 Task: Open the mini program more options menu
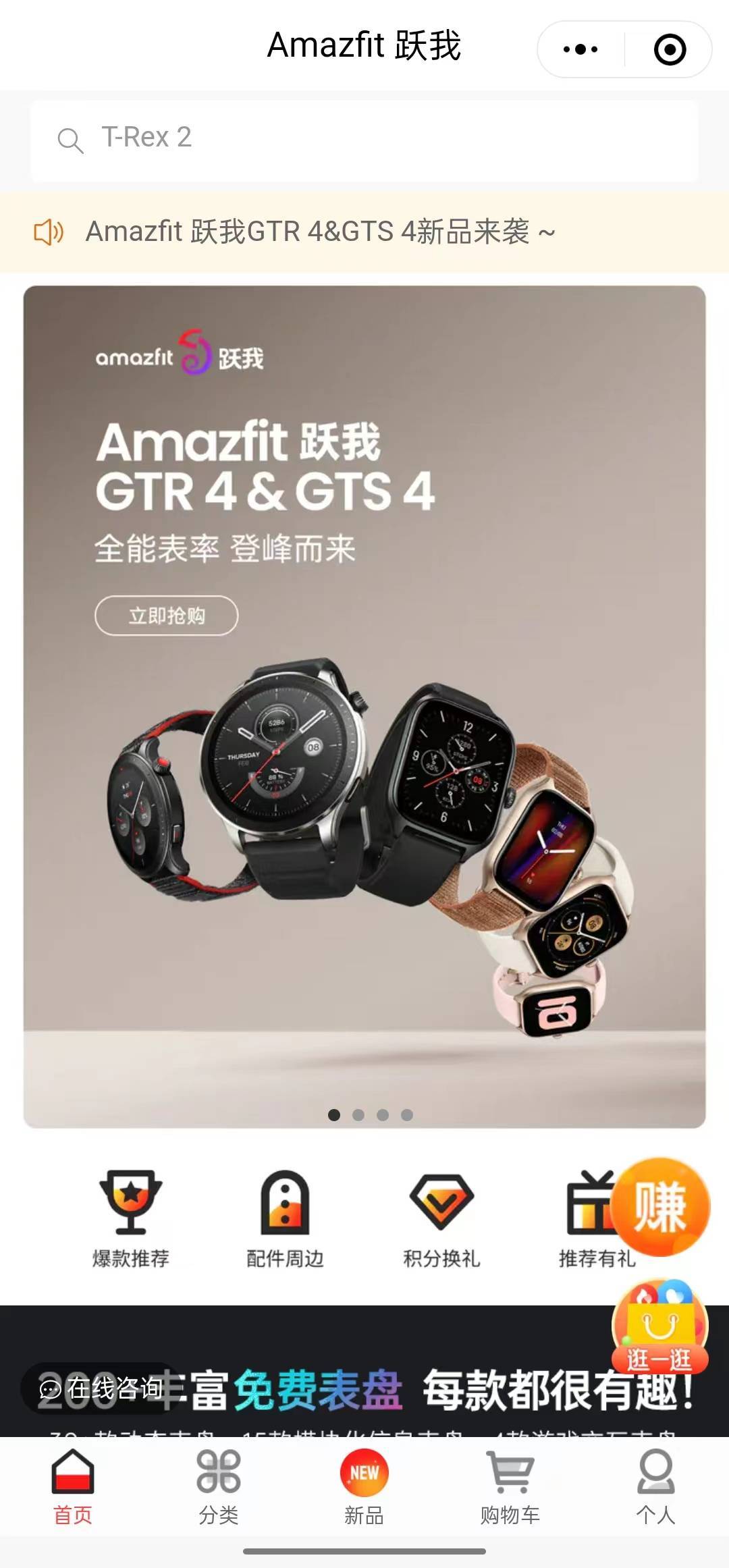point(580,49)
